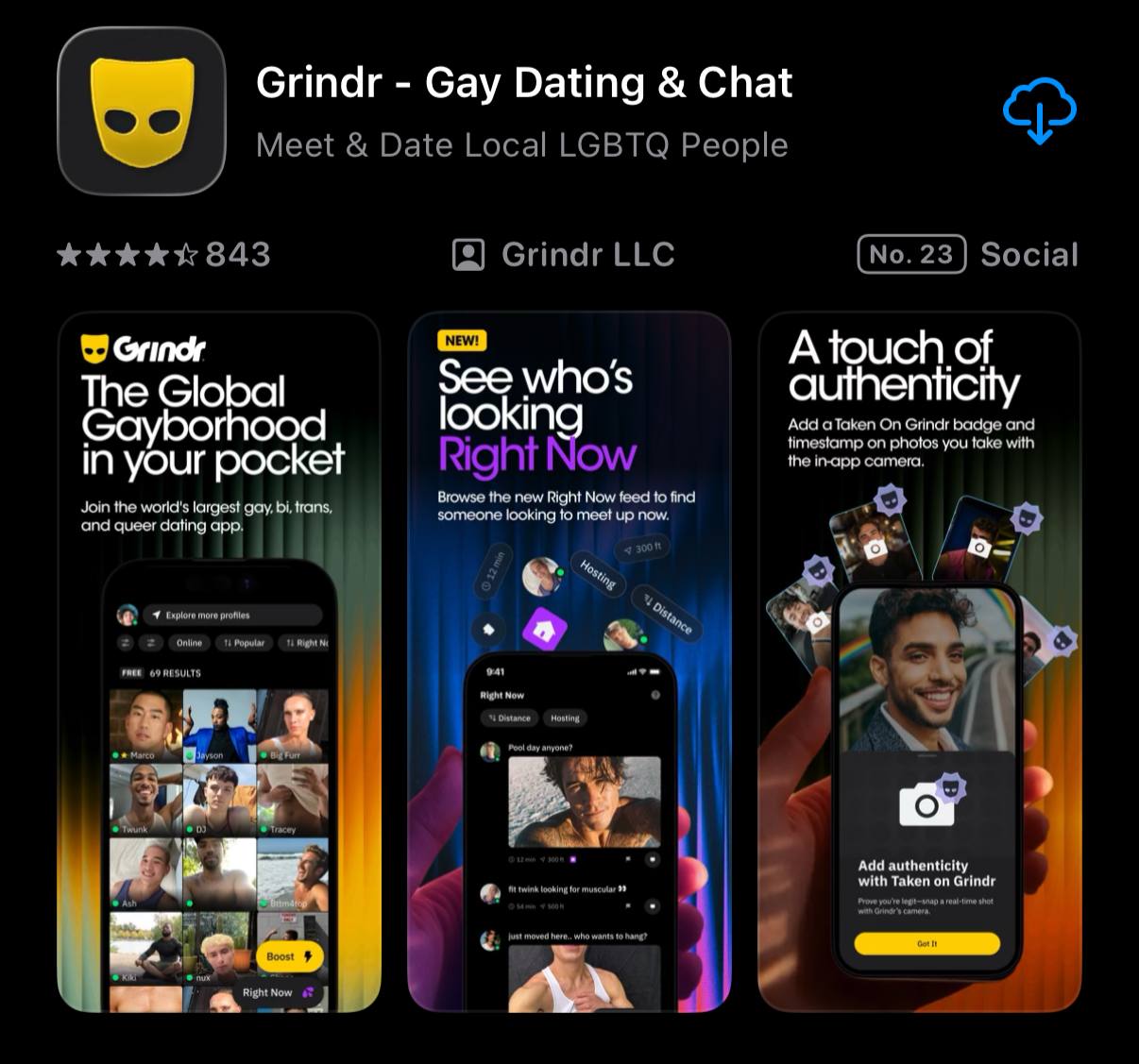
Task: View the No. 23 Social chart ranking
Action: click(x=967, y=255)
